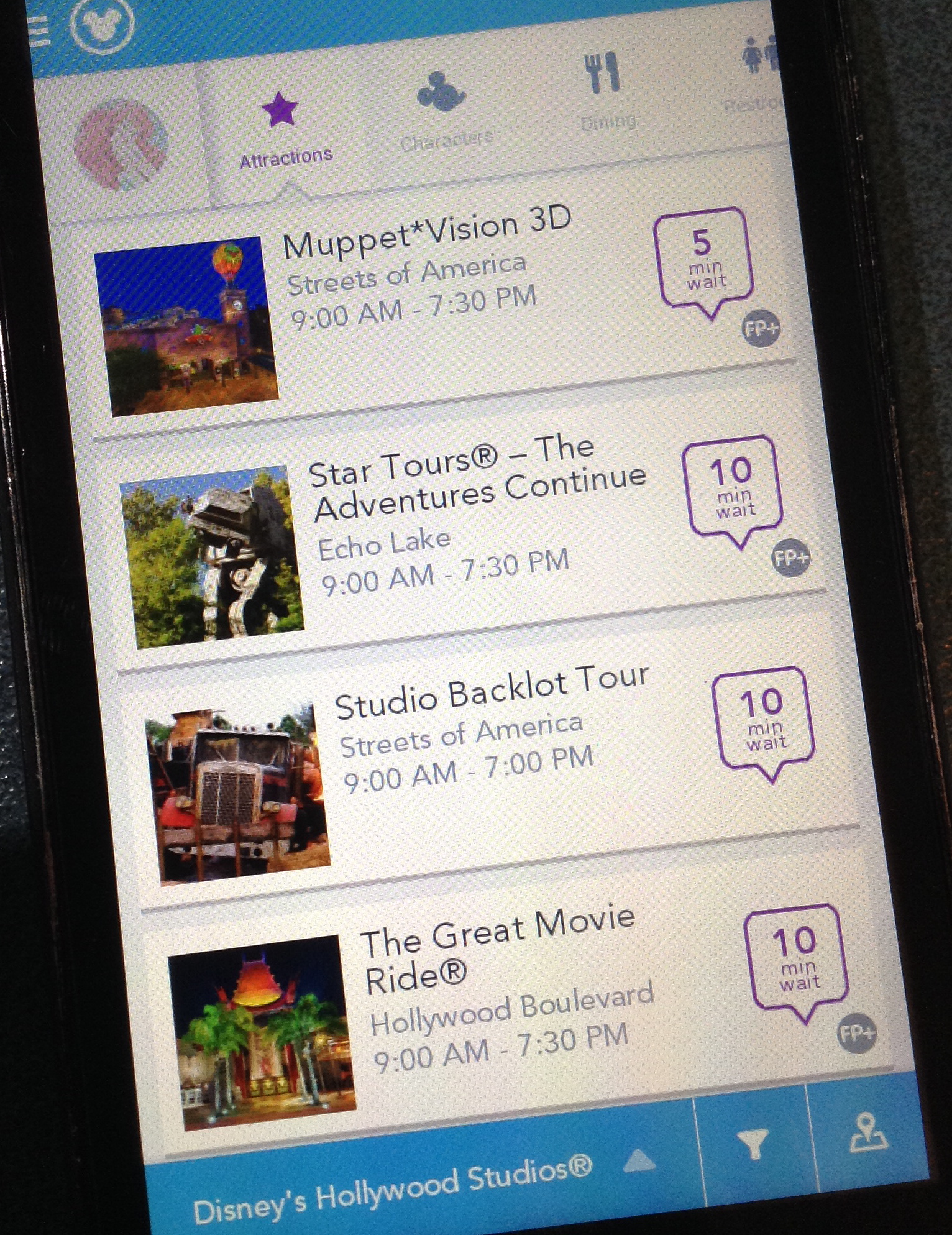Open the filter funnel options
952x1235 pixels.
(754, 1144)
